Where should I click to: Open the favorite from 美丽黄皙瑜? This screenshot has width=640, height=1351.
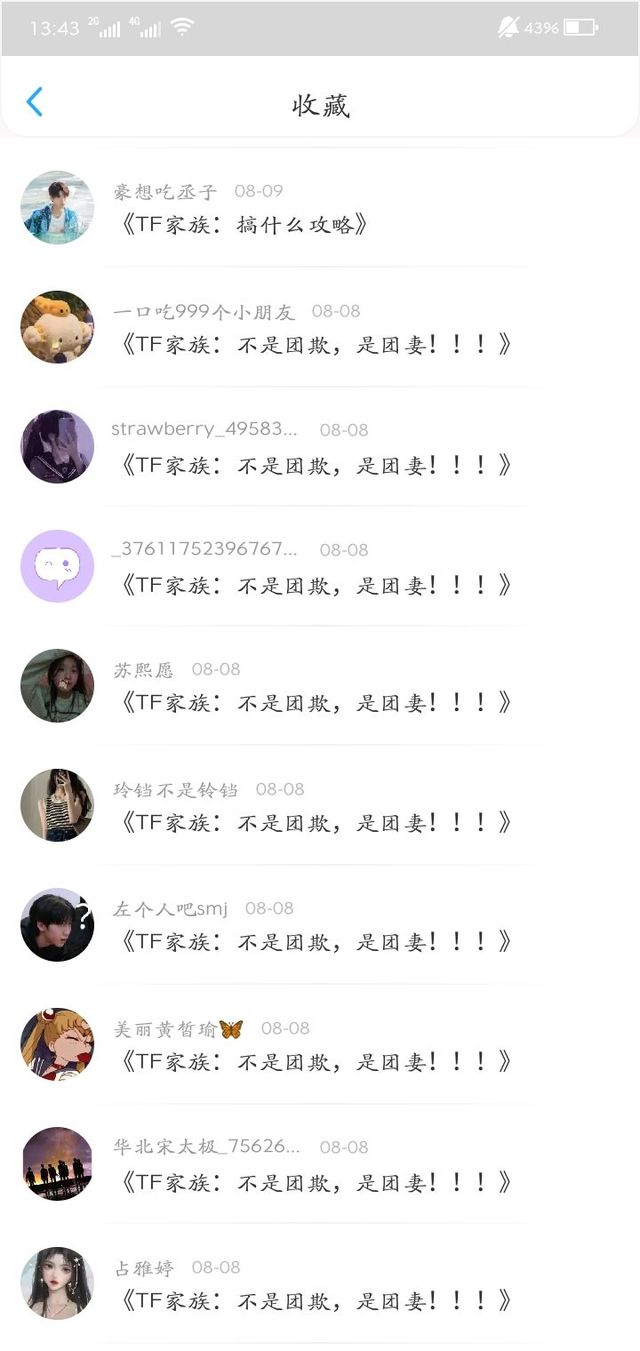[316, 1062]
